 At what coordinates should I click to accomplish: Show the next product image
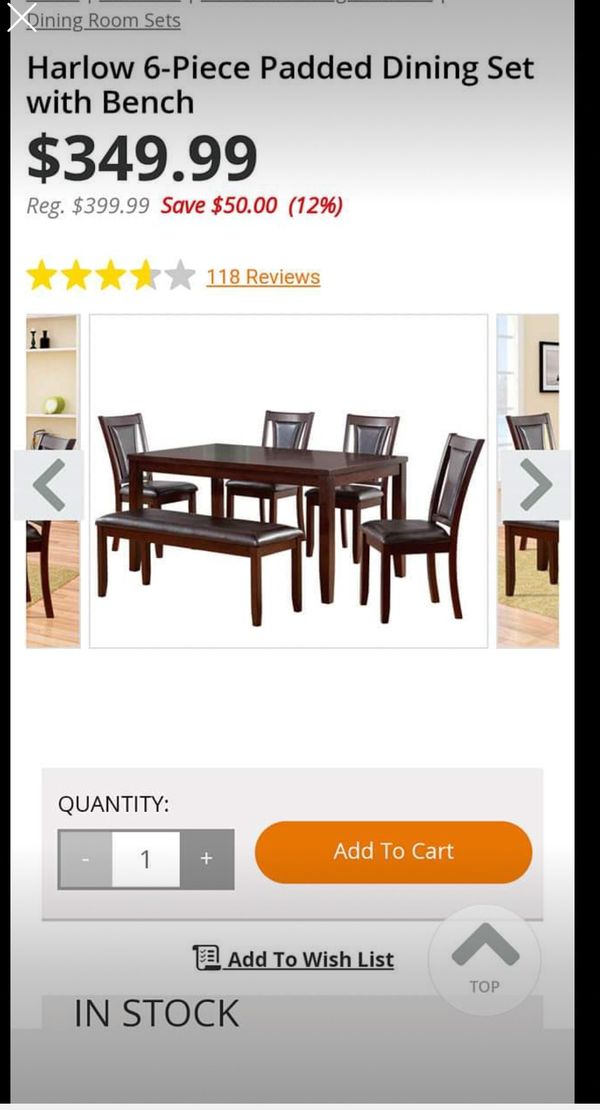536,485
